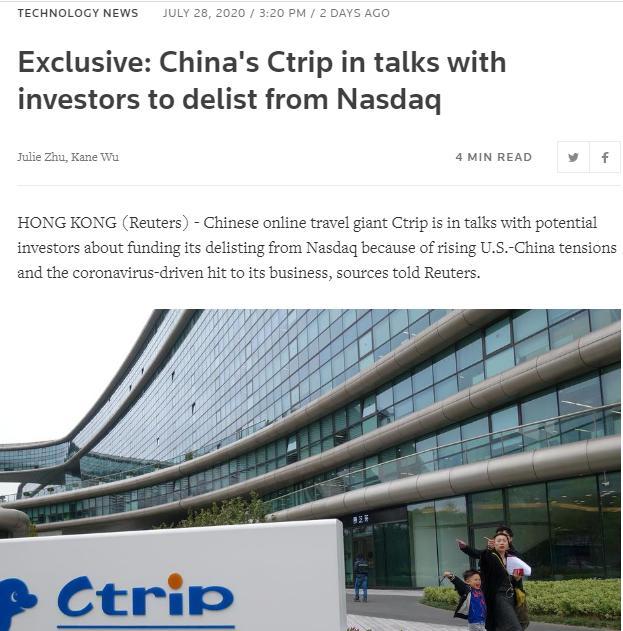
Task: Open the Technology News section
Action: coord(78,13)
